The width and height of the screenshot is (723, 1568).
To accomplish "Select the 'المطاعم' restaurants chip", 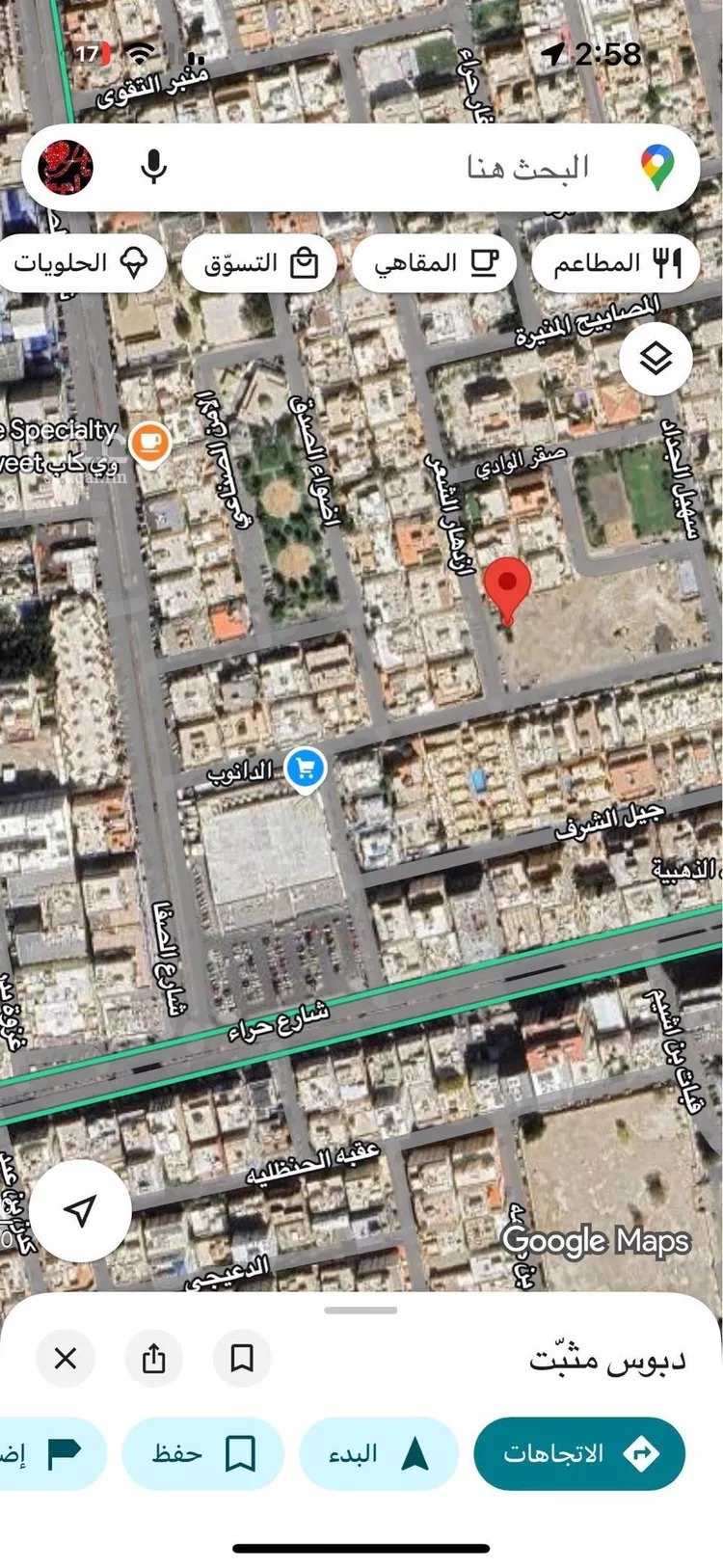I will [x=614, y=262].
